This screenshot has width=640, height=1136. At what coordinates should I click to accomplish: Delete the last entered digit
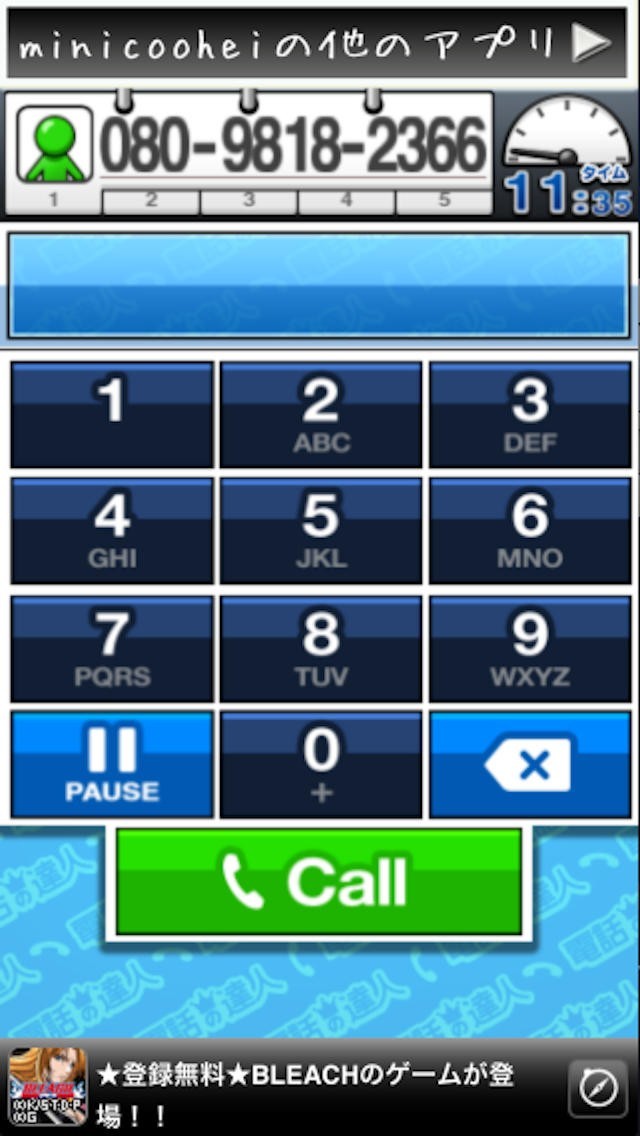530,764
